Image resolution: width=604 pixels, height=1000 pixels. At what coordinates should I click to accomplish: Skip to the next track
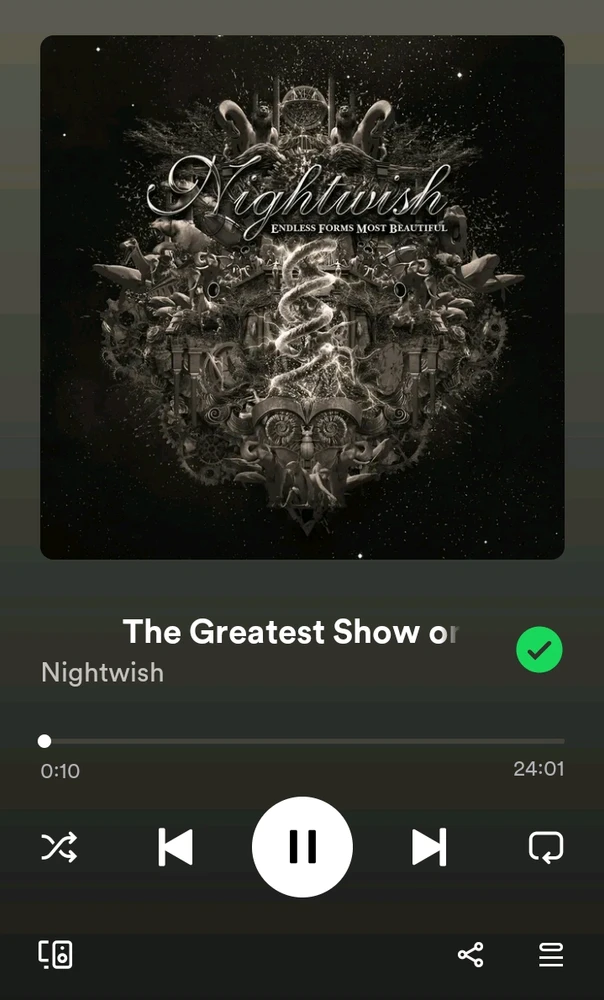coord(429,847)
